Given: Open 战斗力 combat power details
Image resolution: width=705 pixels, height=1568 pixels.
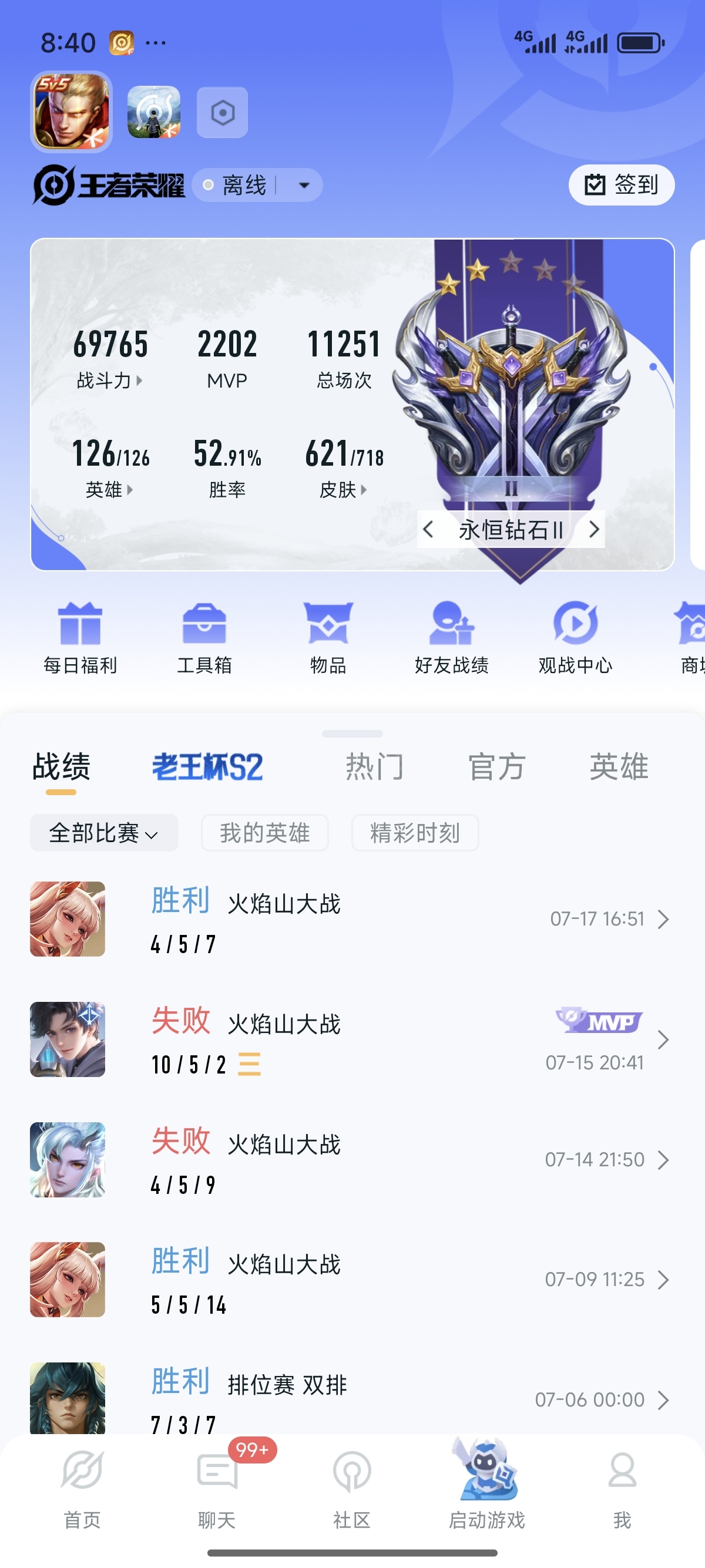Looking at the screenshot, I should point(110,381).
